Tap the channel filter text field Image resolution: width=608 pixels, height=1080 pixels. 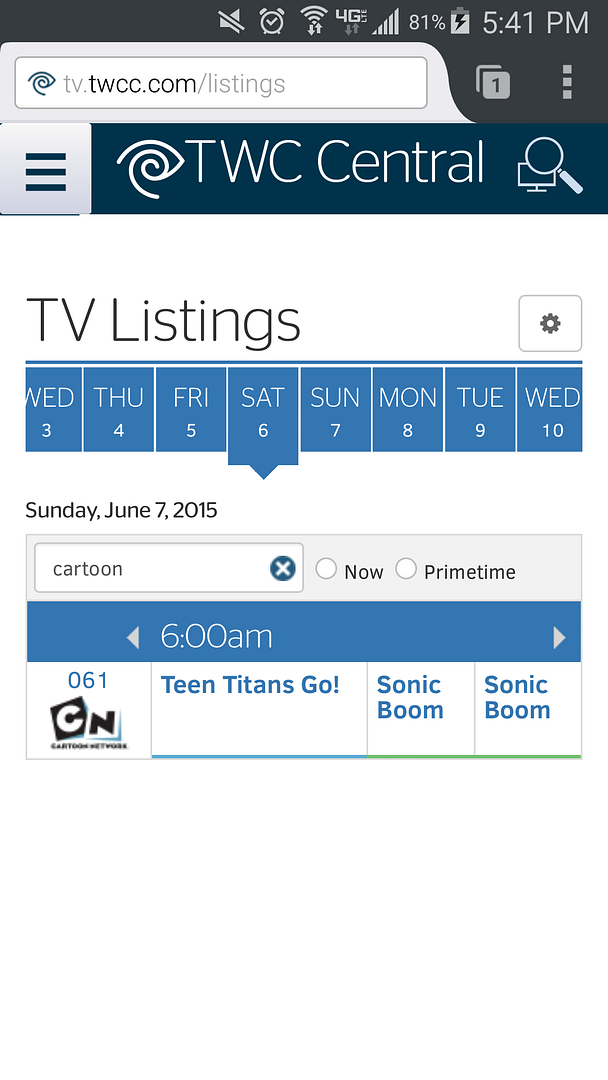[150, 569]
